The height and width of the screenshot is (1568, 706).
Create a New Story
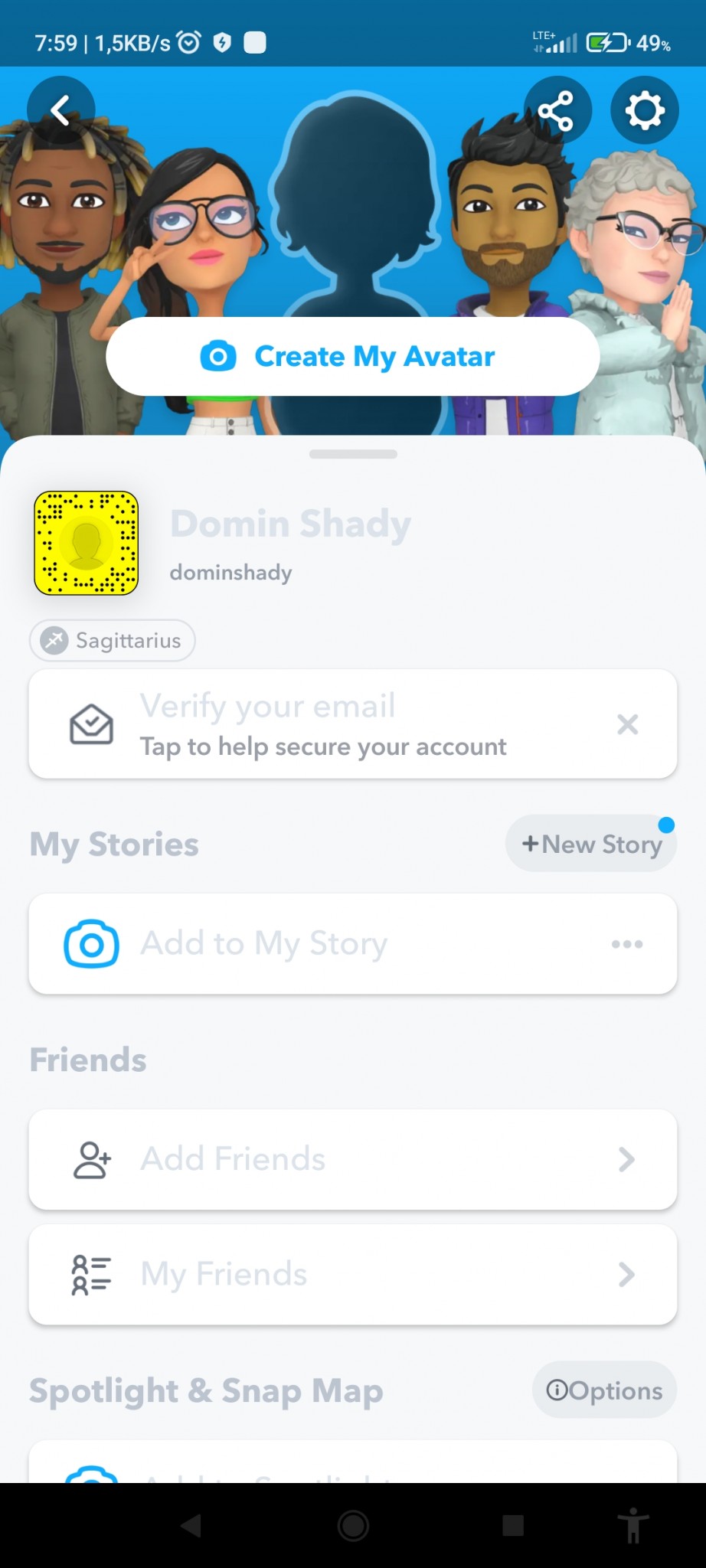[x=591, y=844]
